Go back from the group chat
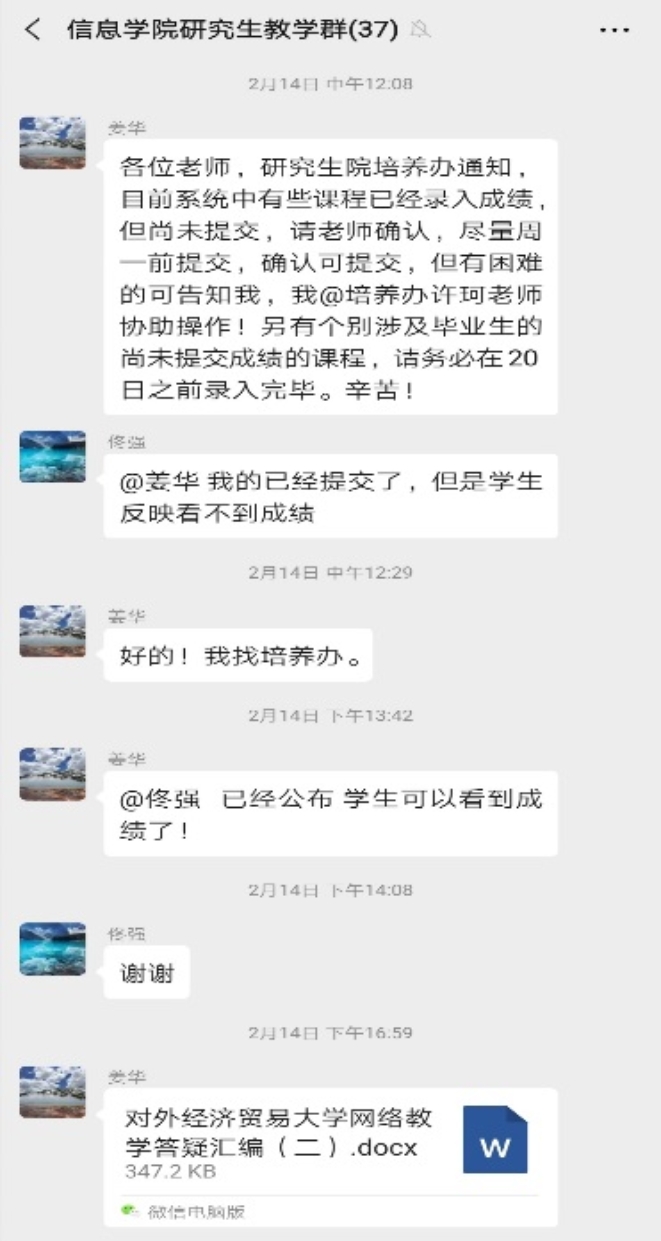Screen dimensions: 661x1241 (34, 31)
